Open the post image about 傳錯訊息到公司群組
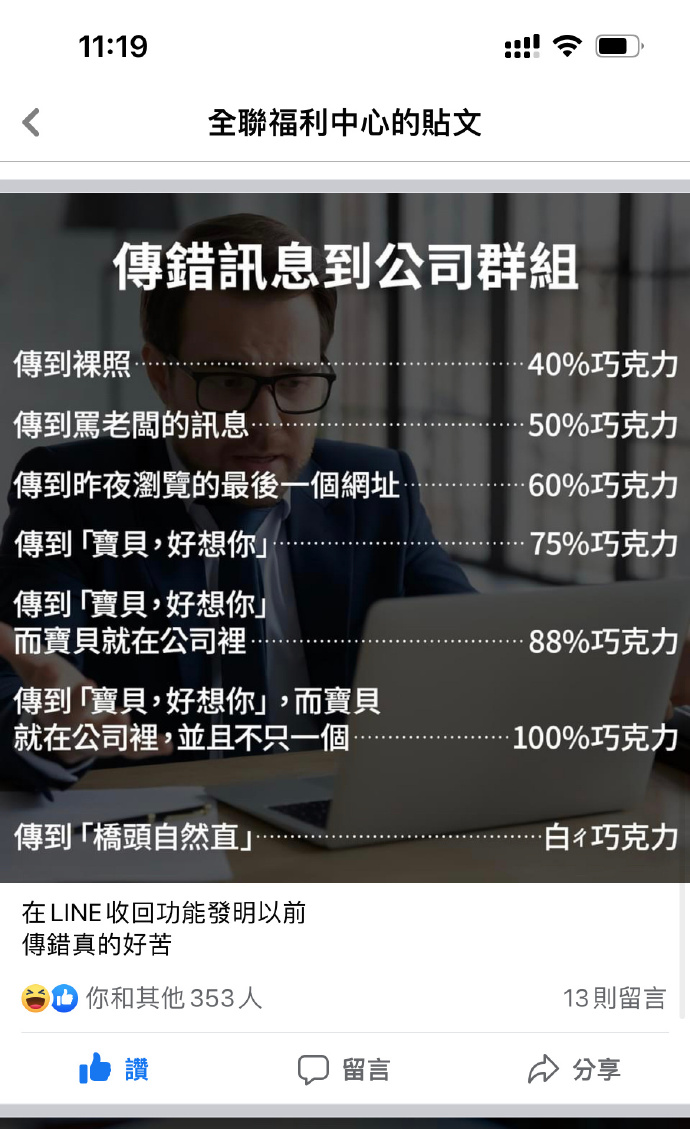Screen dimensions: 690x1129 point(345,537)
